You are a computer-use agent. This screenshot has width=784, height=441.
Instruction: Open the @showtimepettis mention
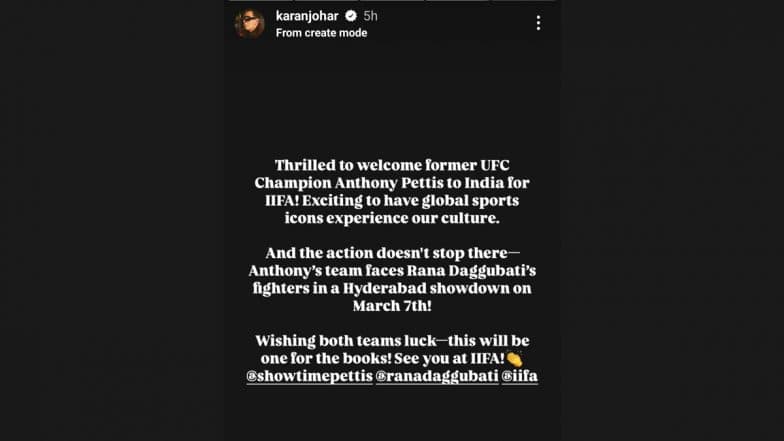pos(307,380)
